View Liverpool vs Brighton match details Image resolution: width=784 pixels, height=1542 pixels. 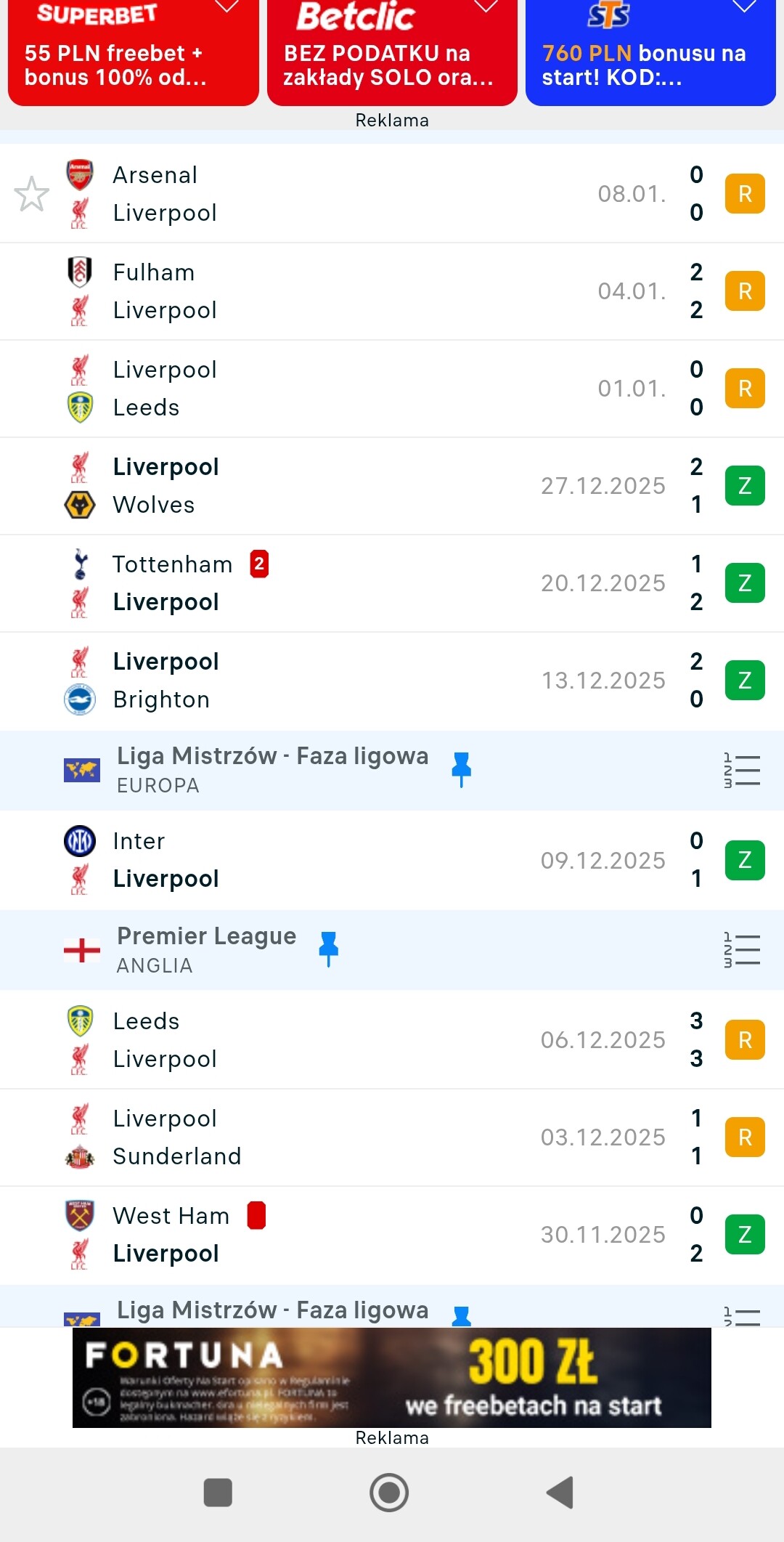392,681
